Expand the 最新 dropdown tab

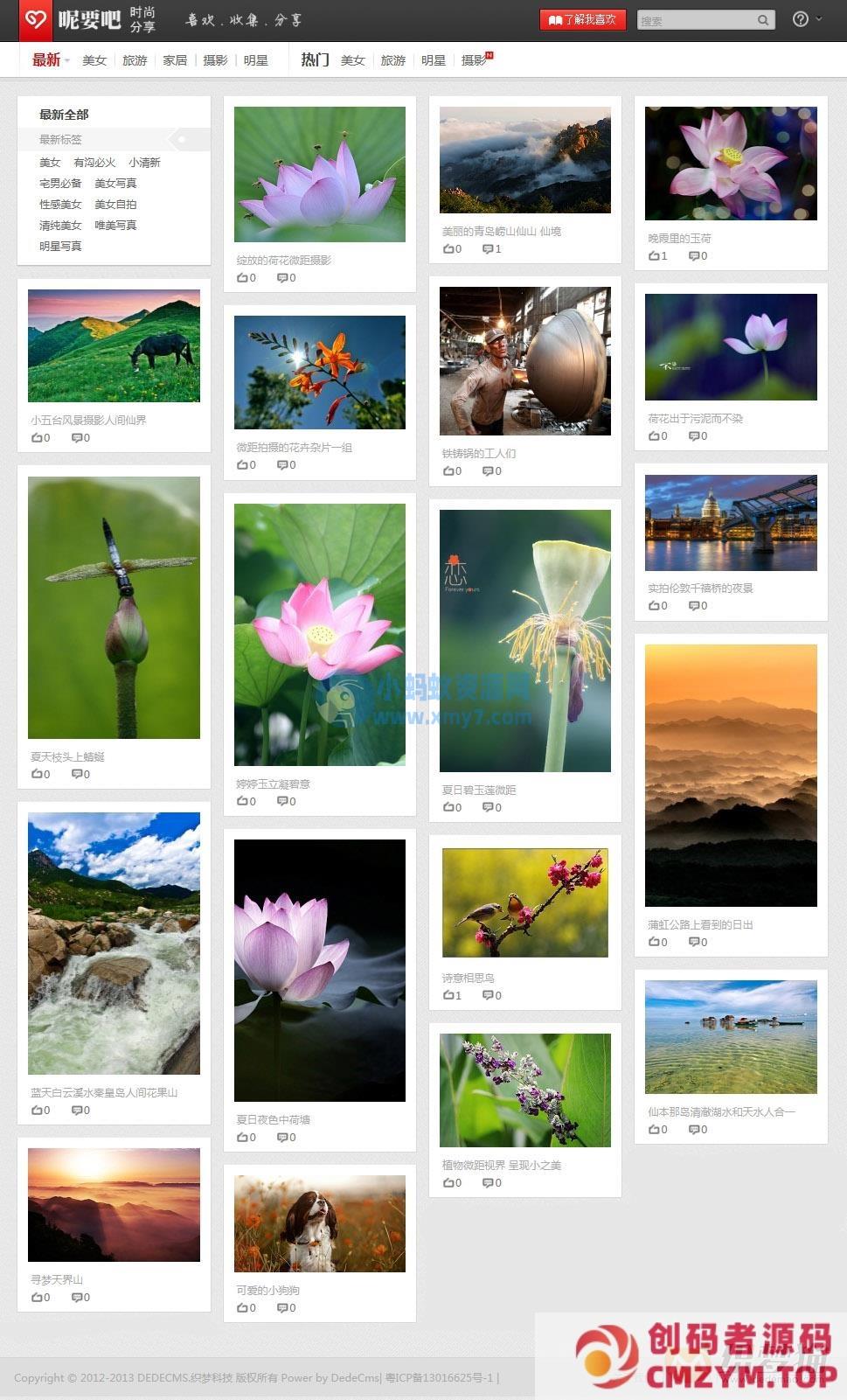[51, 59]
